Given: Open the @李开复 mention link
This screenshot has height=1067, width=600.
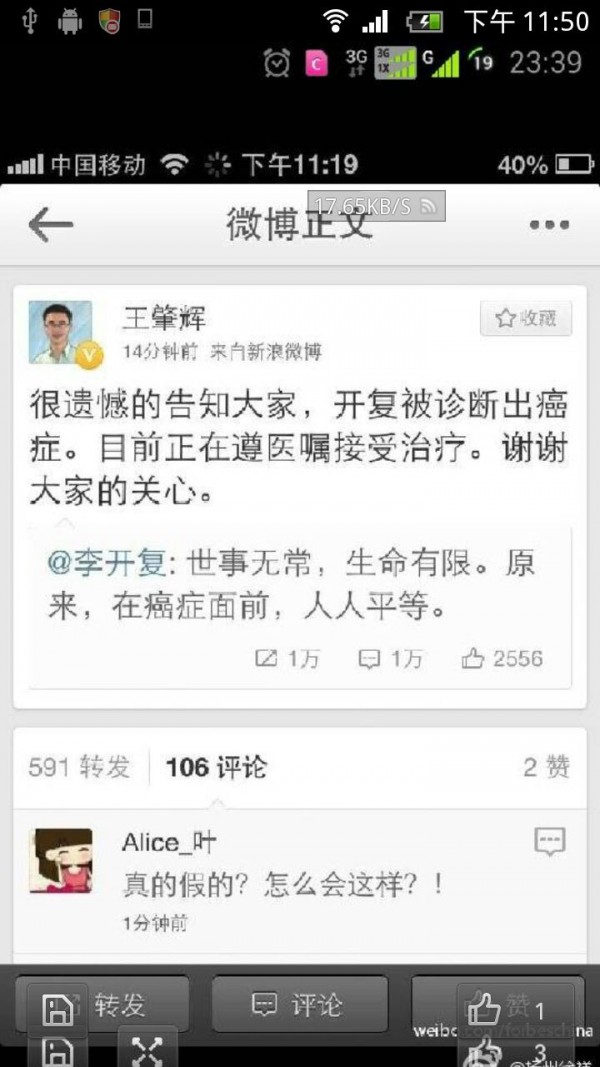Looking at the screenshot, I should [x=106, y=563].
